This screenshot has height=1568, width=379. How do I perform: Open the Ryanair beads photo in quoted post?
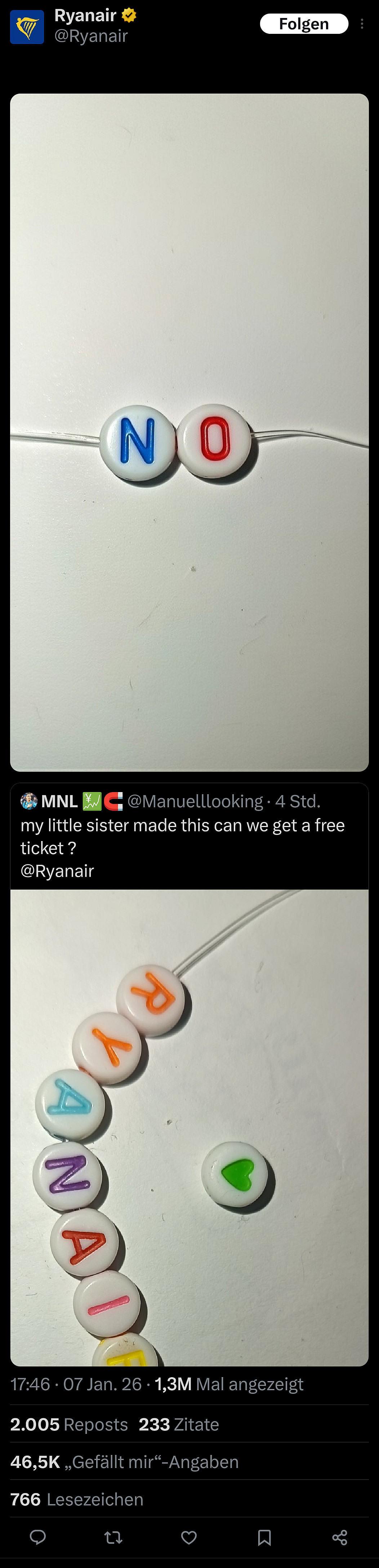tap(189, 1126)
